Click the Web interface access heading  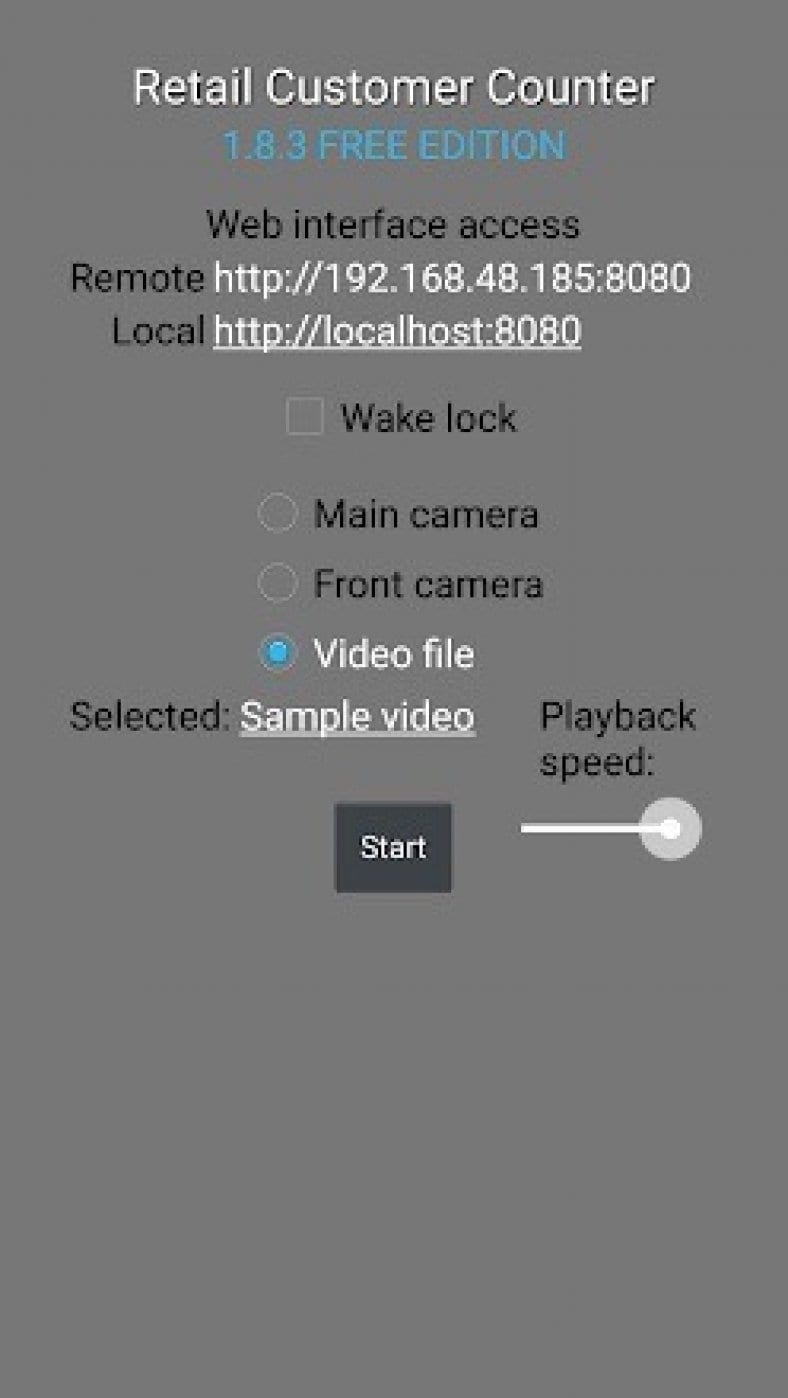coord(393,224)
